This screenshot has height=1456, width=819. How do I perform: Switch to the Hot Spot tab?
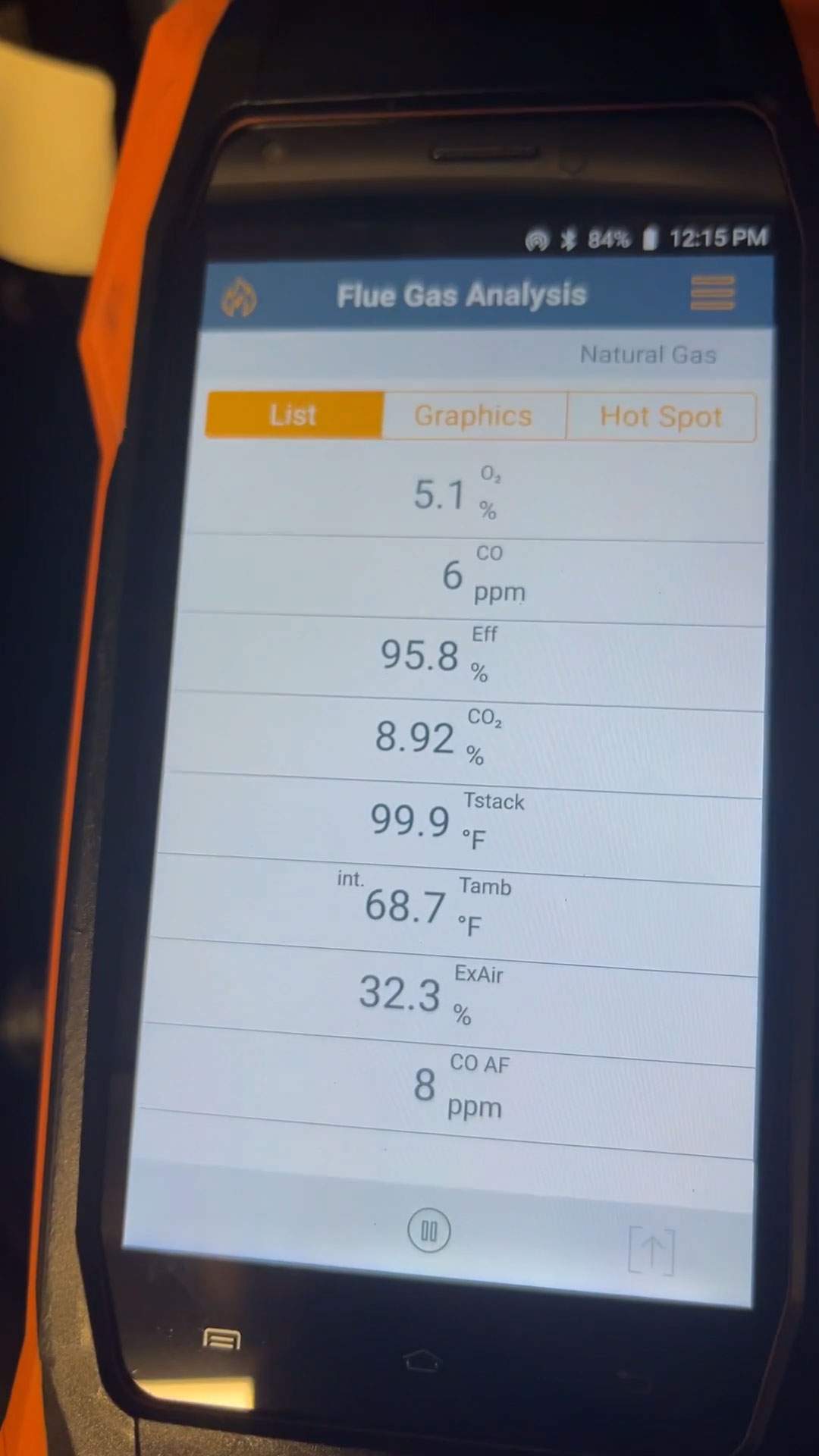tap(661, 417)
